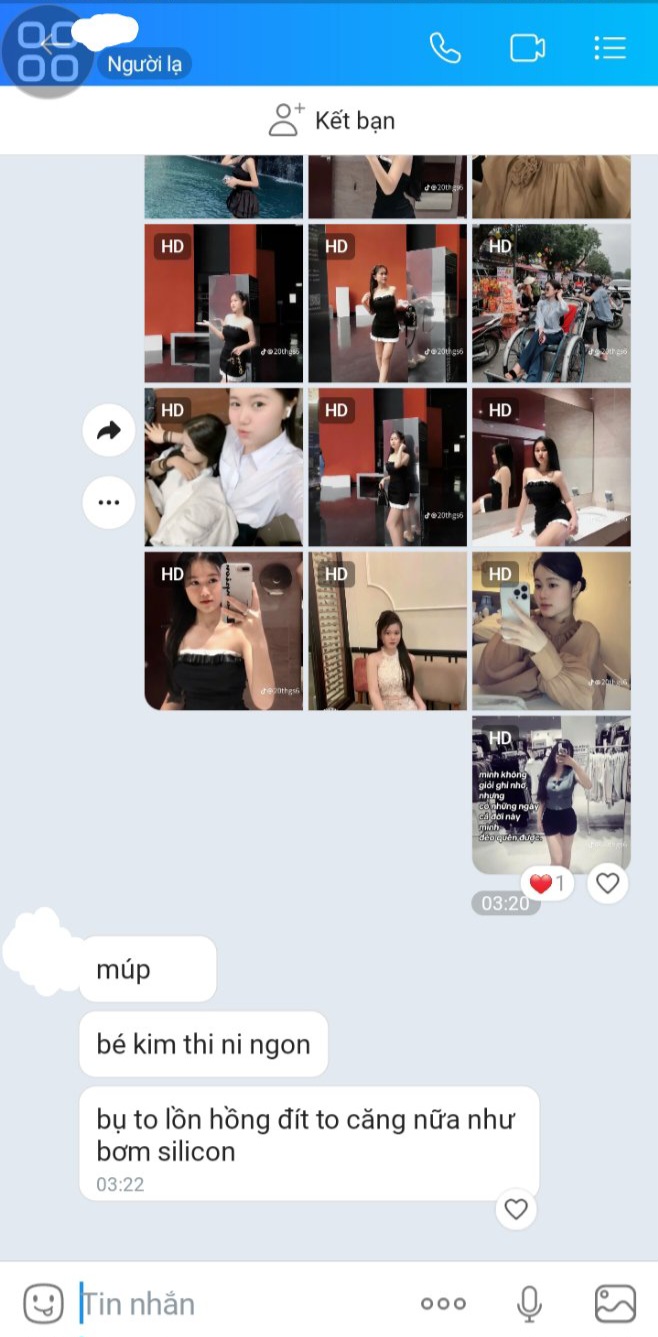Image resolution: width=658 pixels, height=1337 pixels.
Task: Tap Kết bạn to add friend
Action: point(331,121)
